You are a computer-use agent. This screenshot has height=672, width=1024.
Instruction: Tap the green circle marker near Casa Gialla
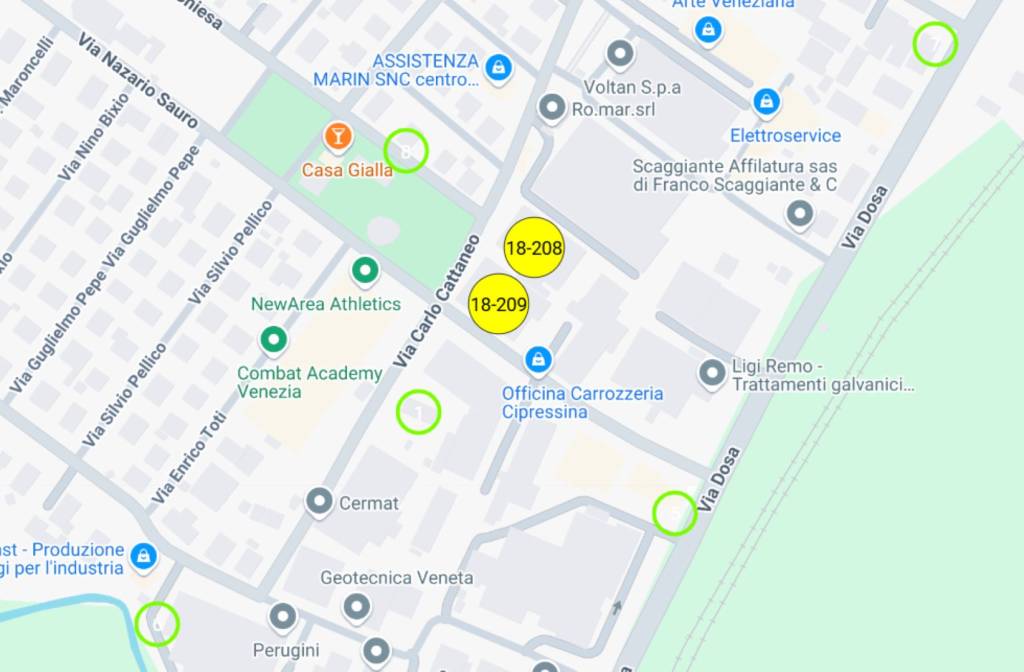(406, 151)
